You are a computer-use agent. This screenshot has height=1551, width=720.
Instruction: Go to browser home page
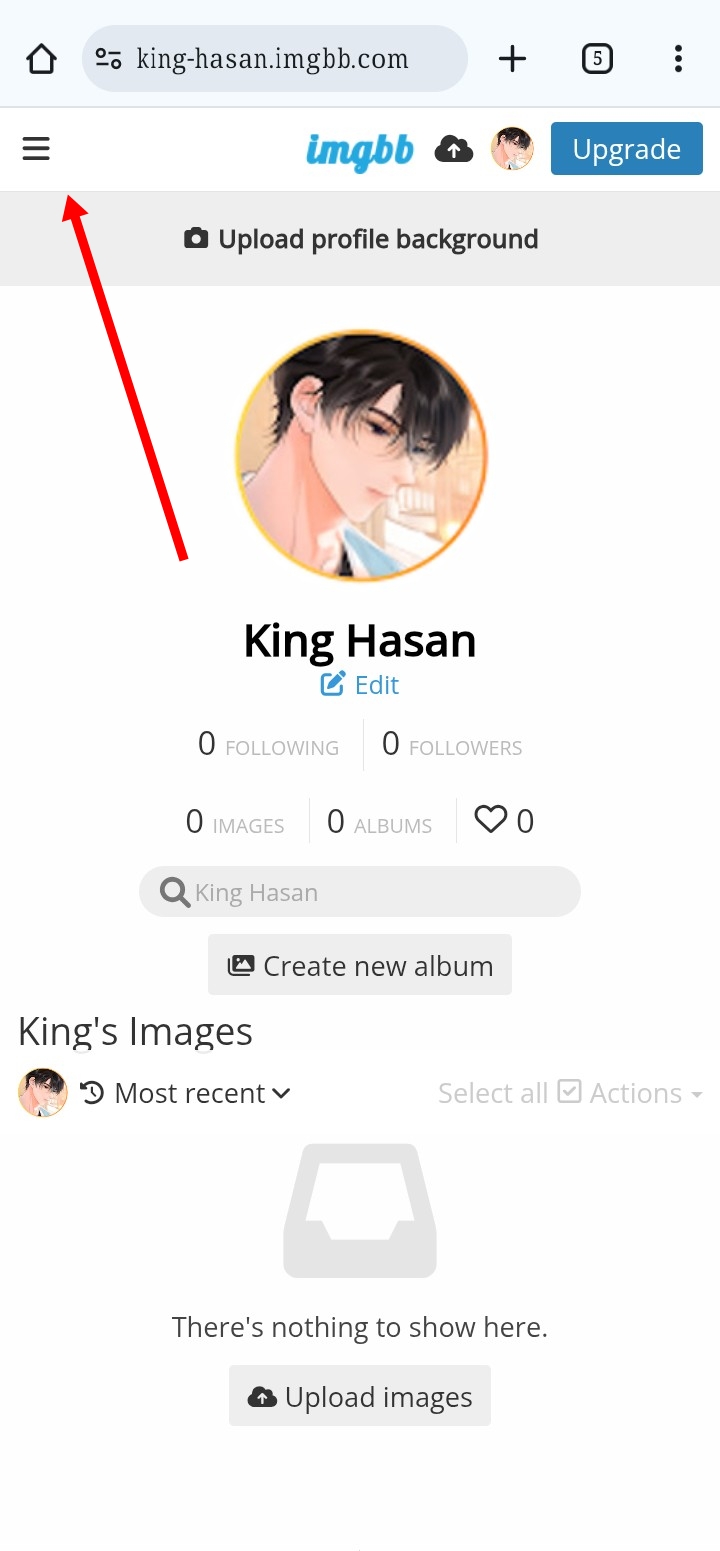(41, 59)
